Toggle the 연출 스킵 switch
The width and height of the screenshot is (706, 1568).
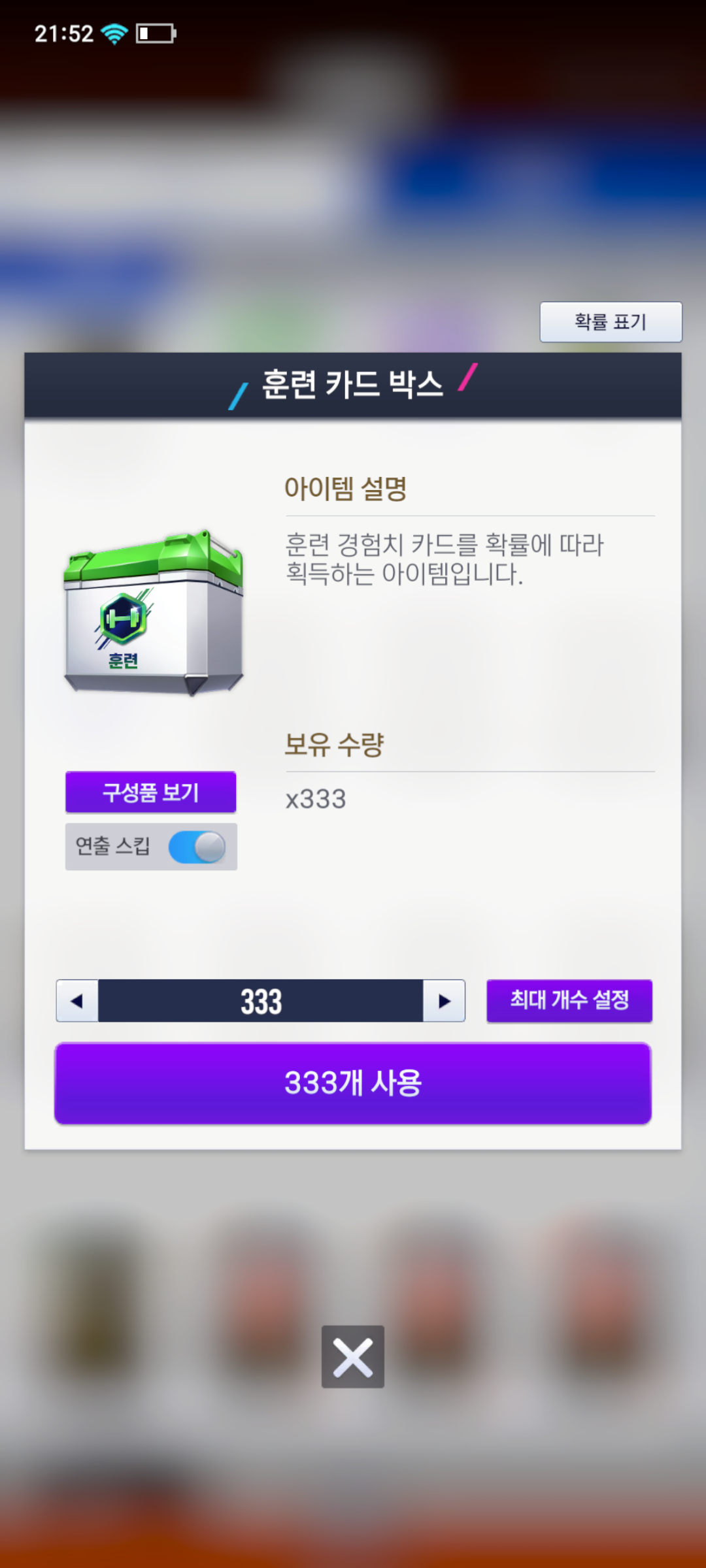click(x=197, y=847)
